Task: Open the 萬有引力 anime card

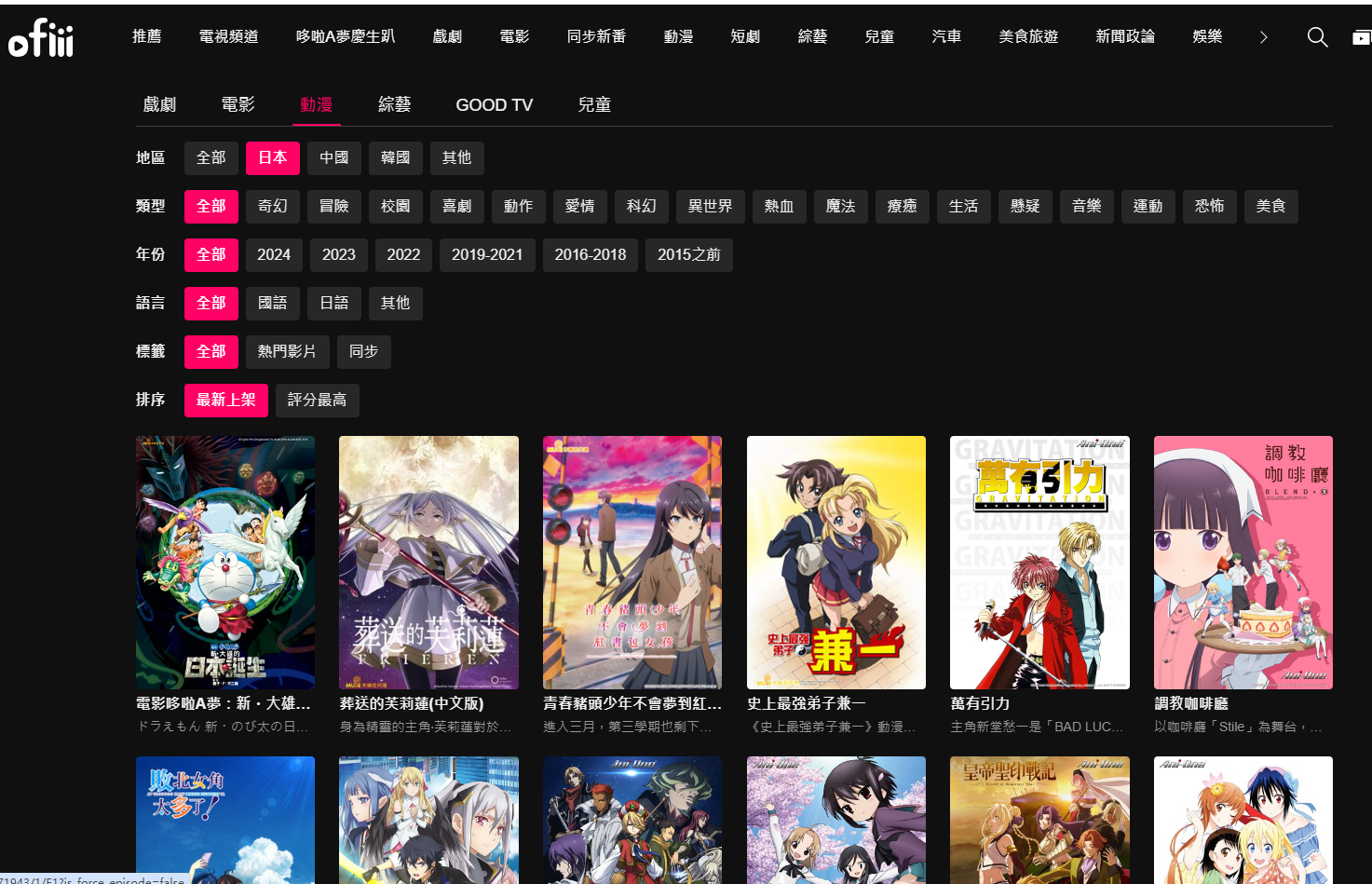Action: pos(1039,563)
